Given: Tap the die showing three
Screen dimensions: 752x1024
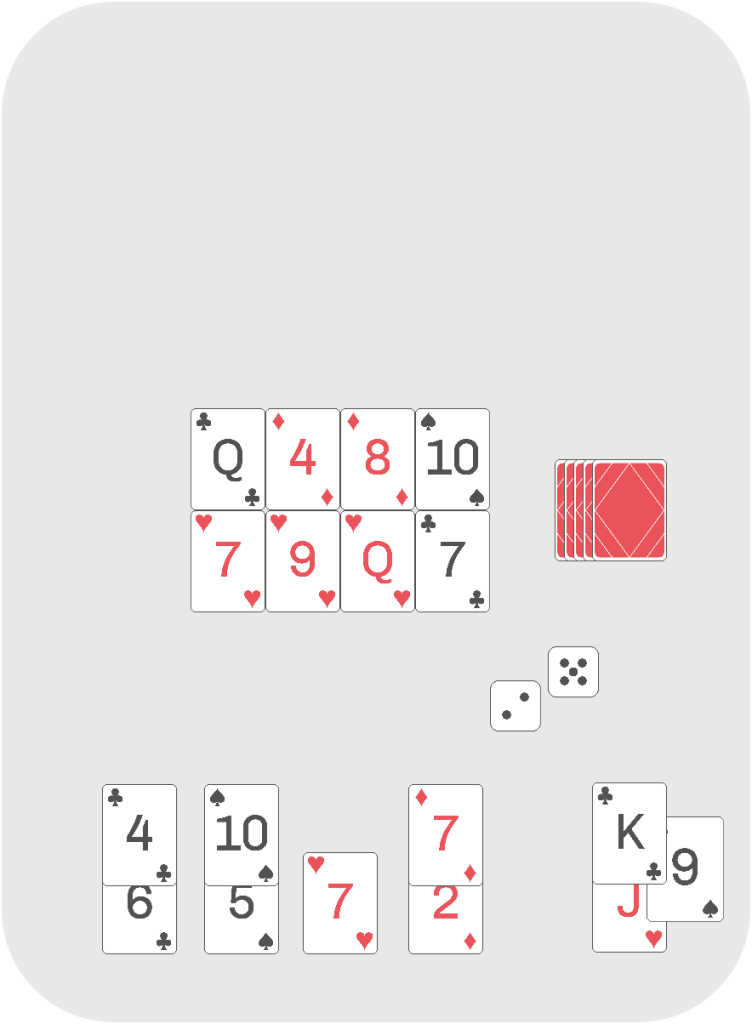Looking at the screenshot, I should 516,705.
